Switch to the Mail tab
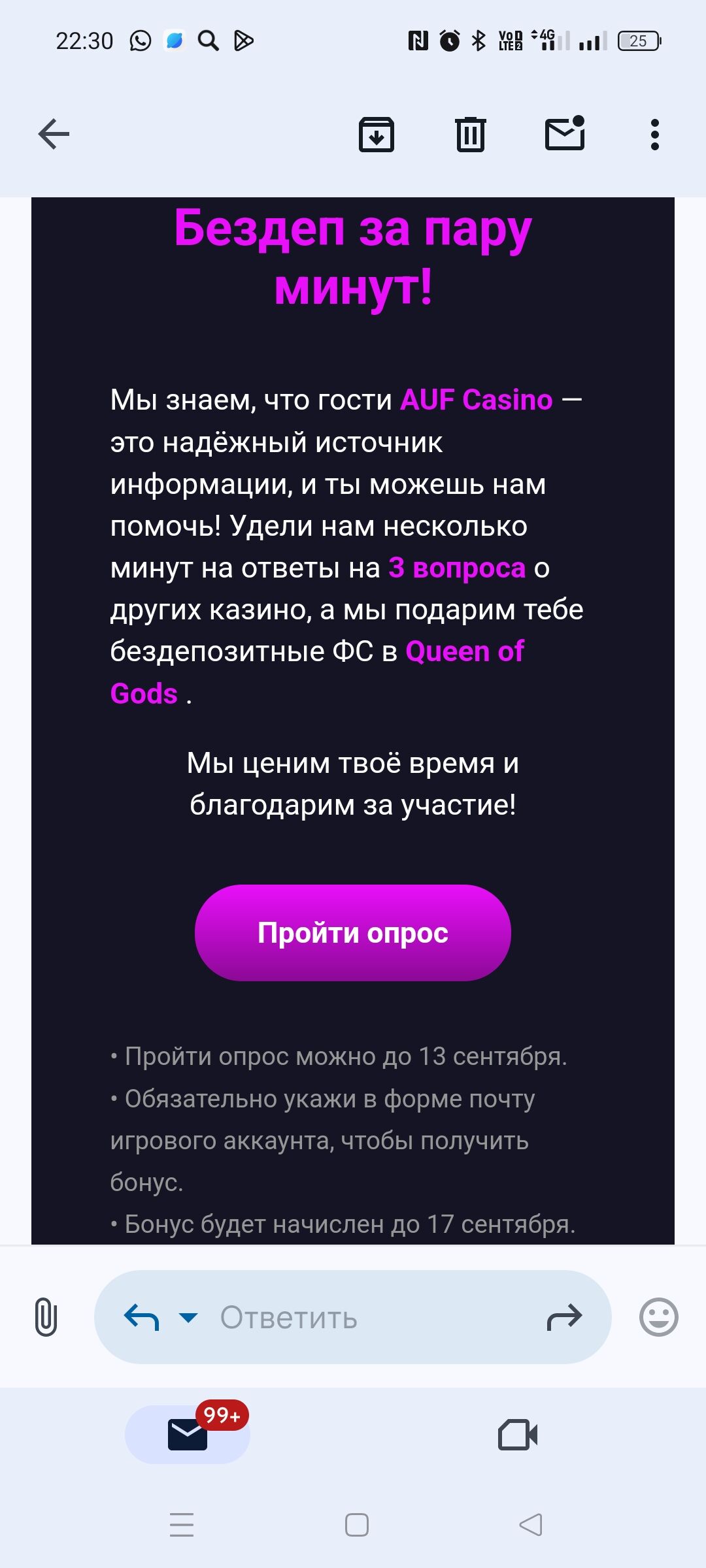 click(188, 1434)
